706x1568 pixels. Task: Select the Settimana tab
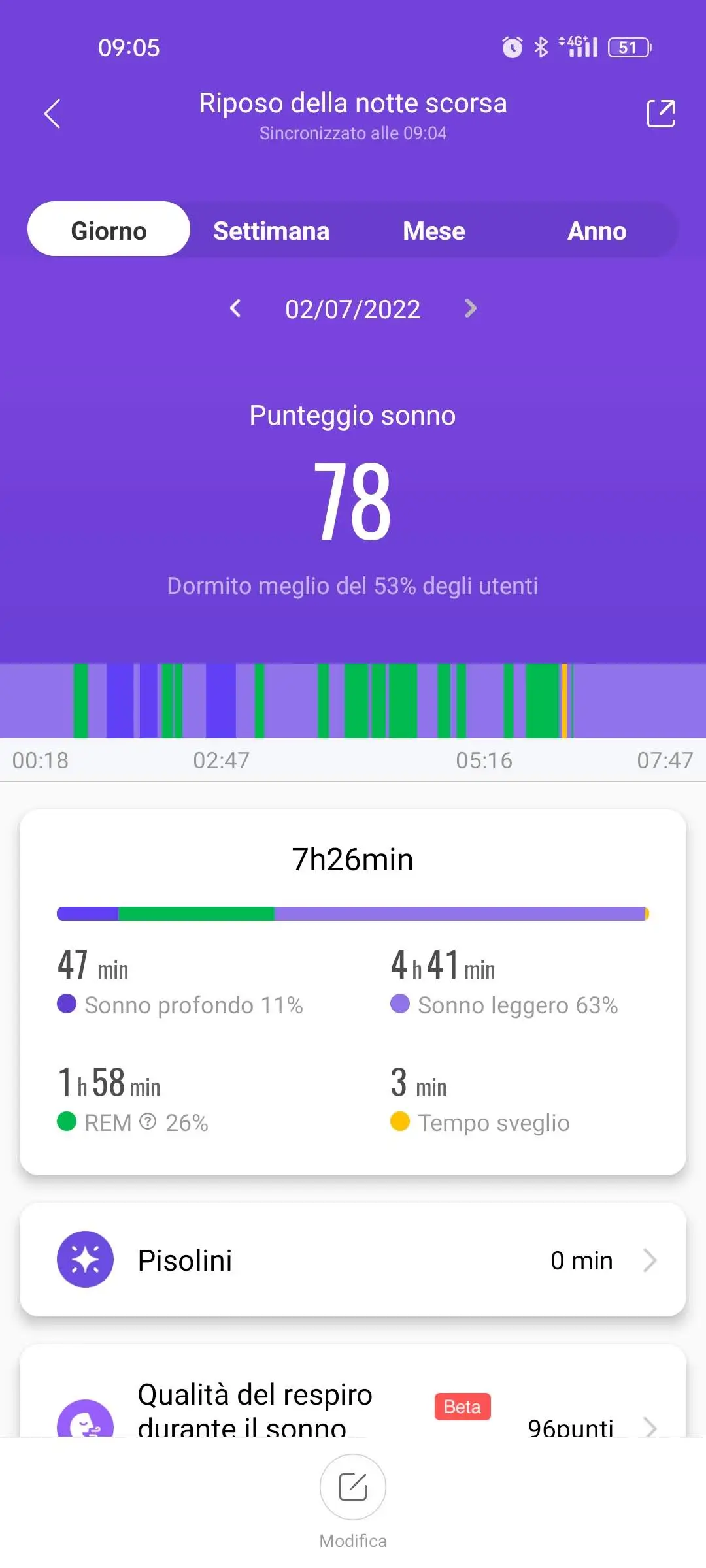point(271,230)
